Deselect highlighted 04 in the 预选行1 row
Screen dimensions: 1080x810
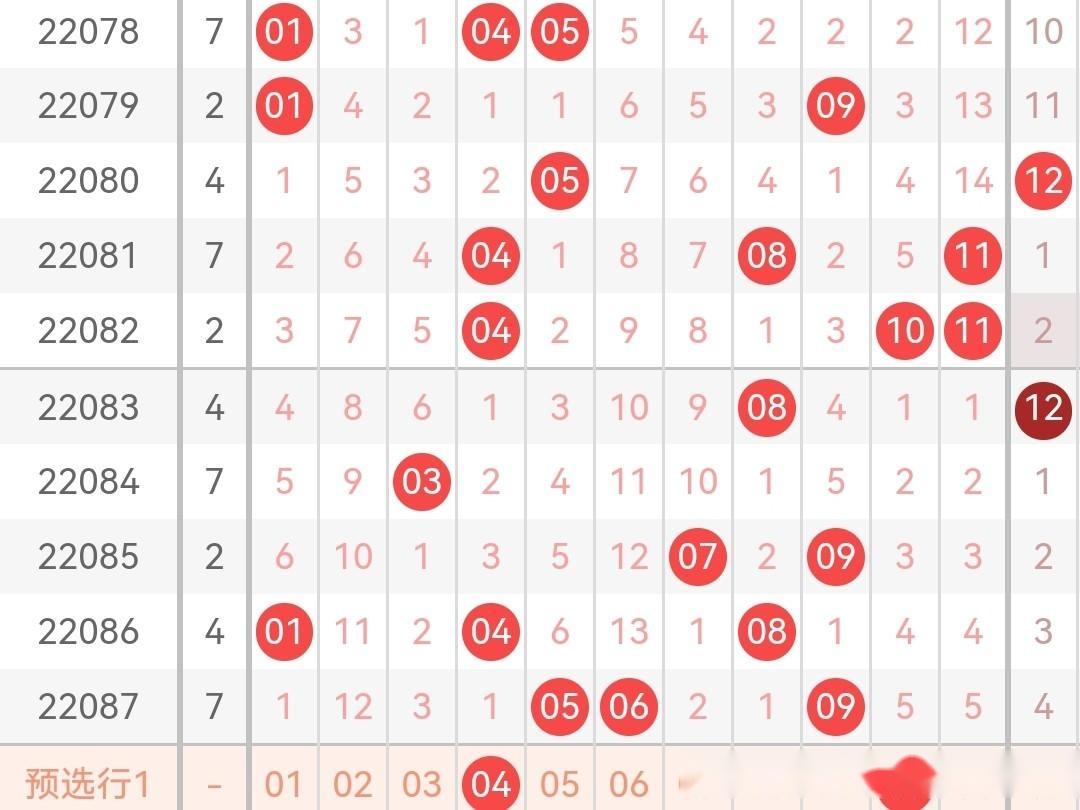point(491,783)
